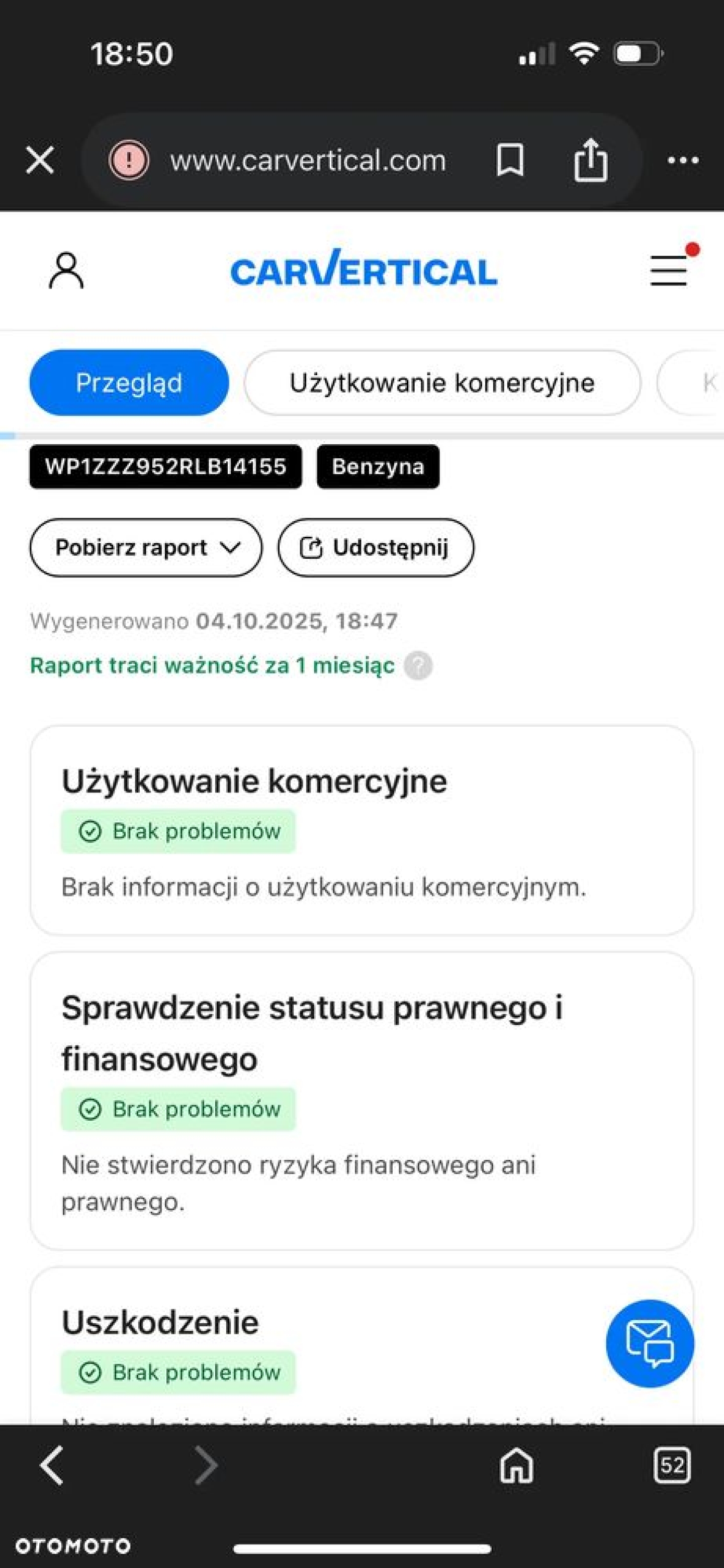Open the Użytkowanie komercyjne card

coord(361,830)
